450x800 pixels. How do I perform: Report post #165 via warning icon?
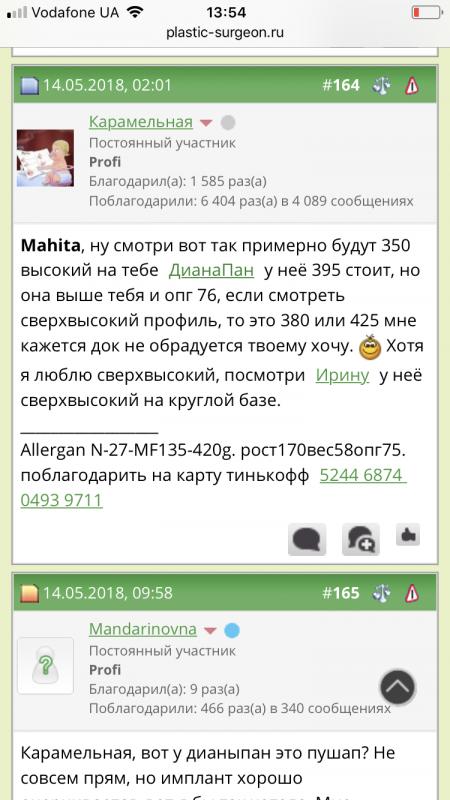tap(412, 593)
